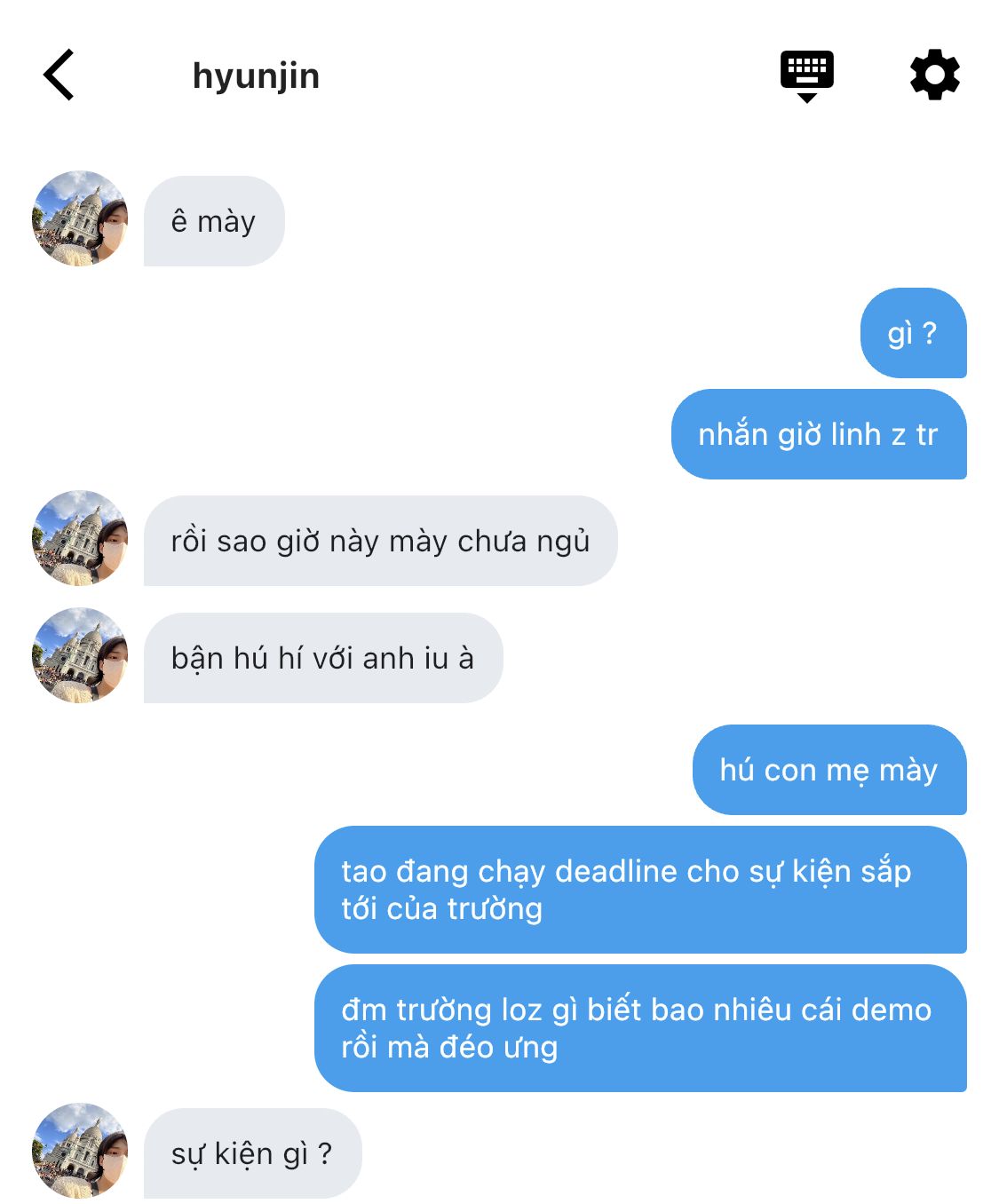The image size is (999, 1204).
Task: Go back from hyunjin chat
Action: click(x=59, y=75)
